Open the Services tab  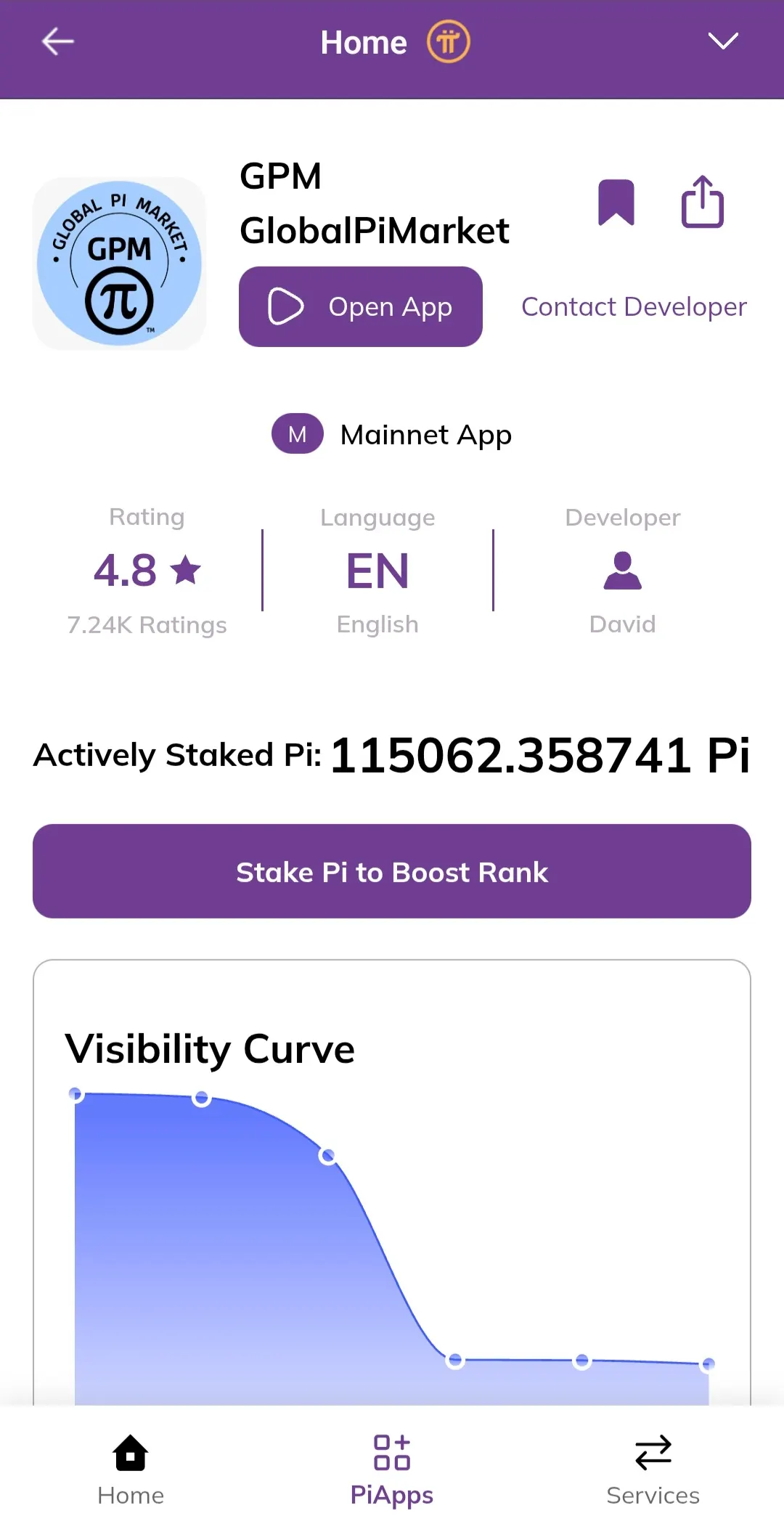pyautogui.click(x=653, y=1471)
